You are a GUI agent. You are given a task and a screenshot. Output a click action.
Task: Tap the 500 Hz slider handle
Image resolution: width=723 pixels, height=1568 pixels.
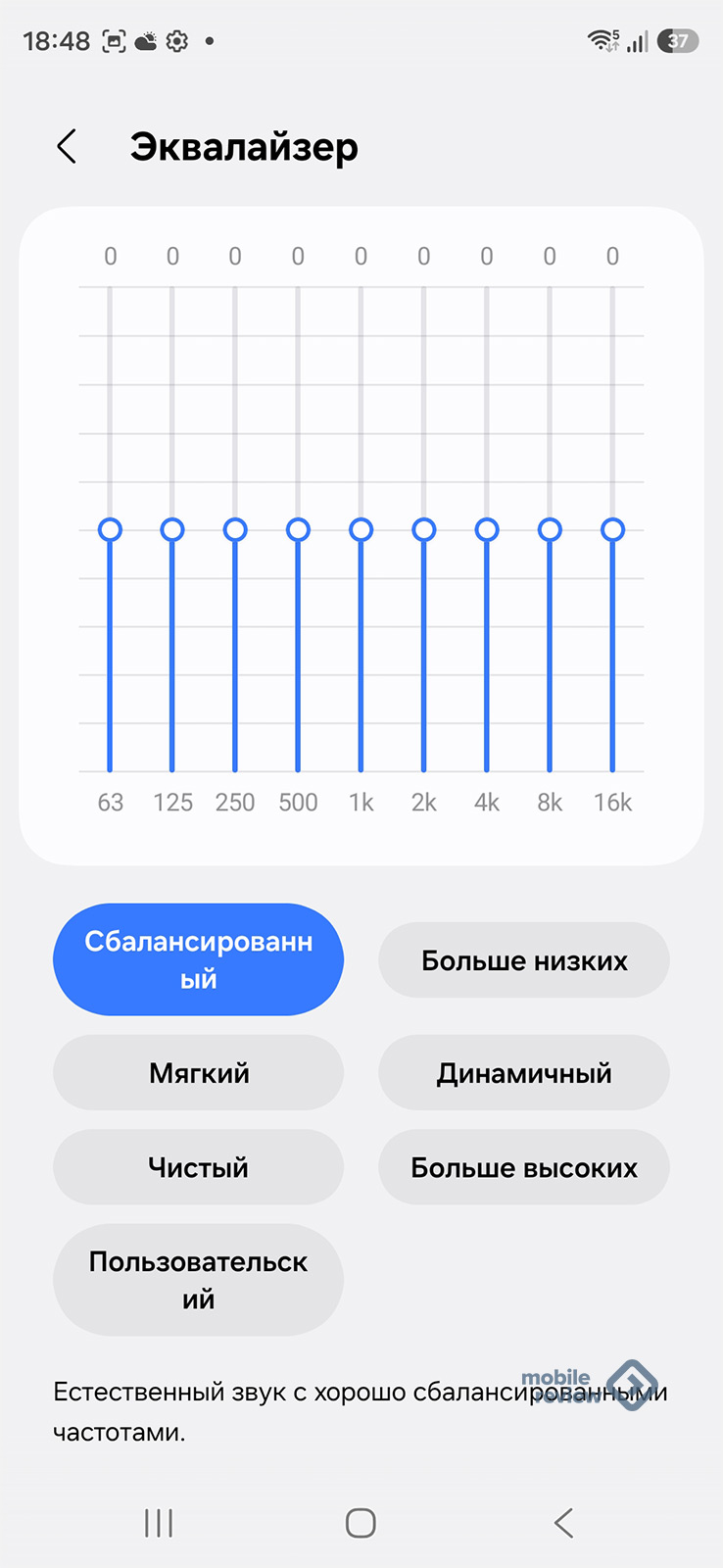(x=298, y=530)
